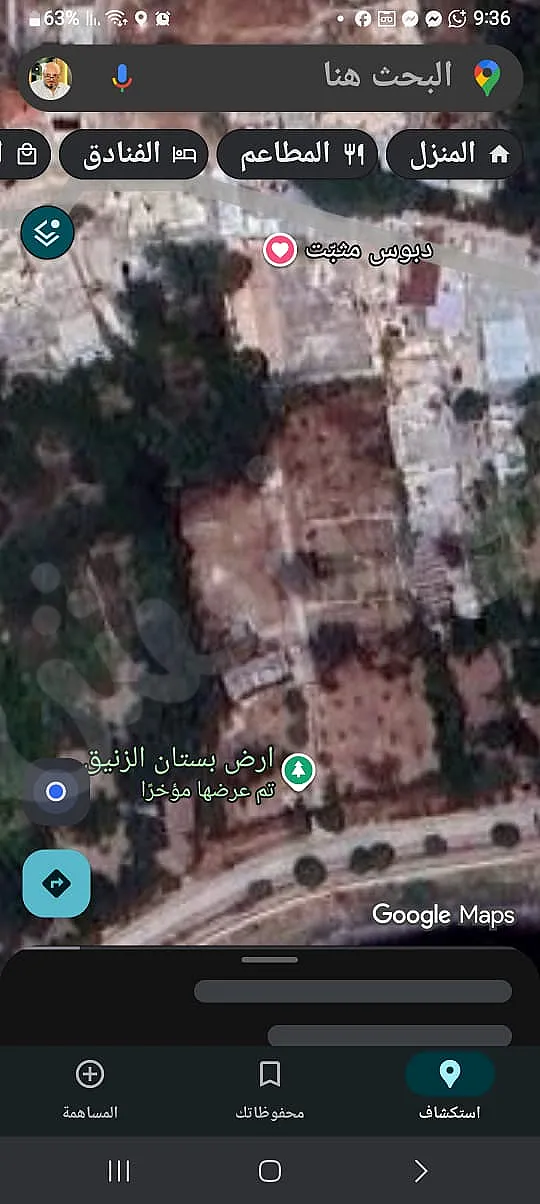This screenshot has height=1204, width=540.
Task: Go to the system home screen
Action: click(x=270, y=1171)
